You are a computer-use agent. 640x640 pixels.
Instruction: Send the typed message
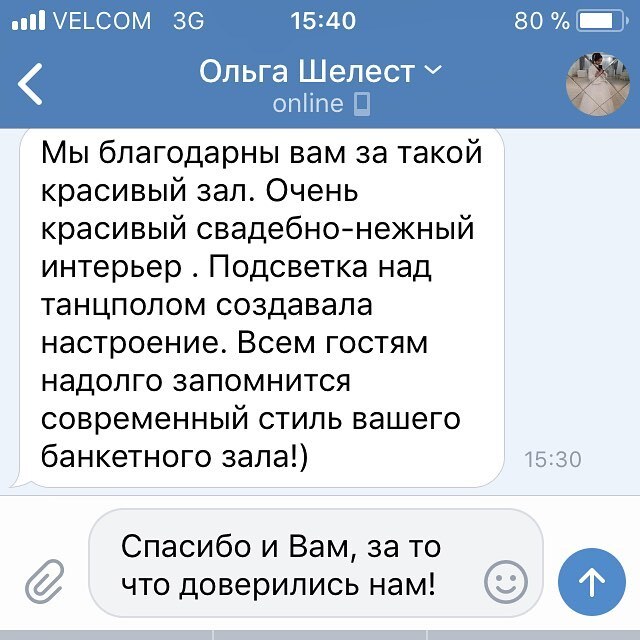tap(592, 580)
